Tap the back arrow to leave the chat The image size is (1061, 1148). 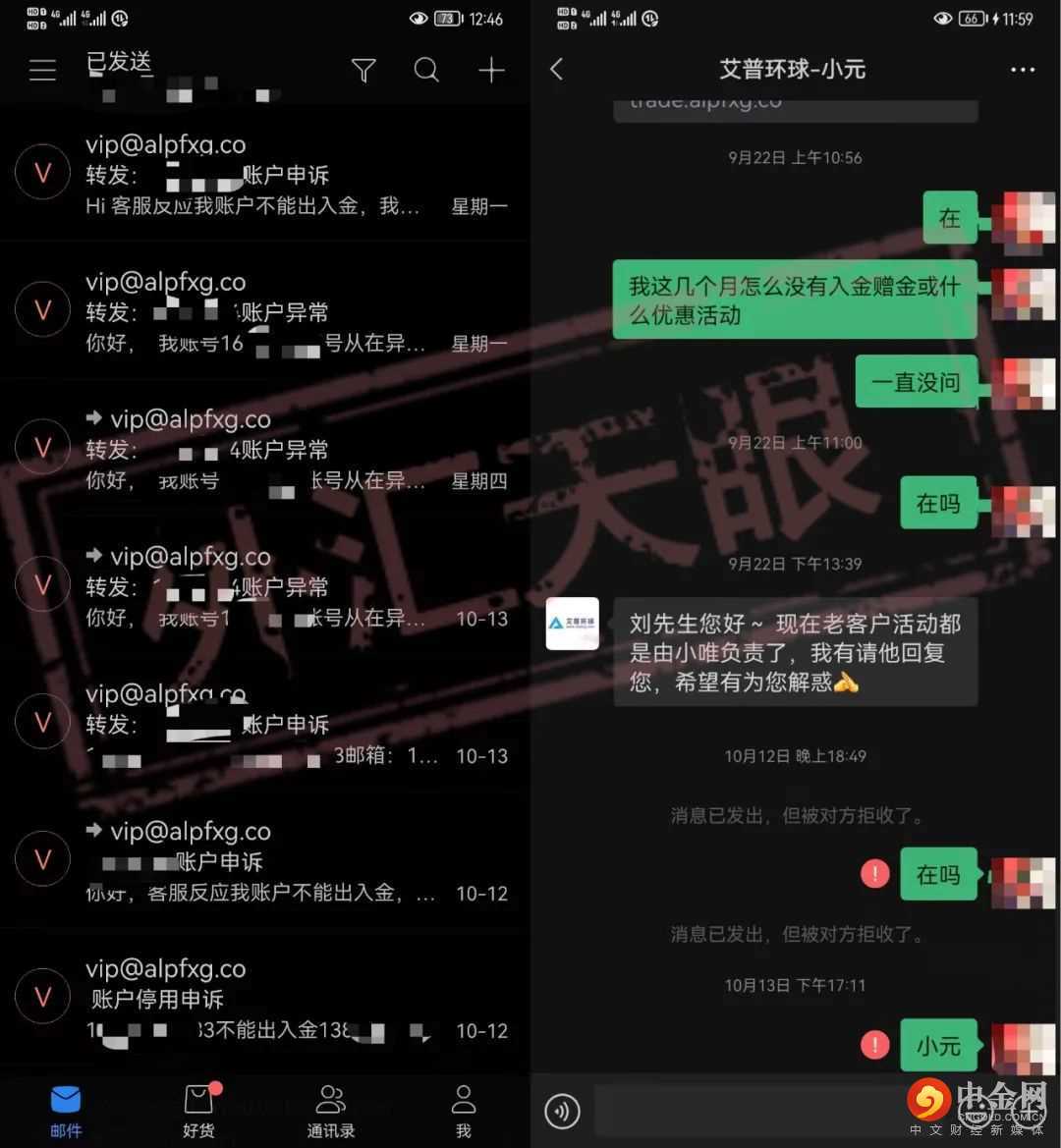tap(556, 69)
